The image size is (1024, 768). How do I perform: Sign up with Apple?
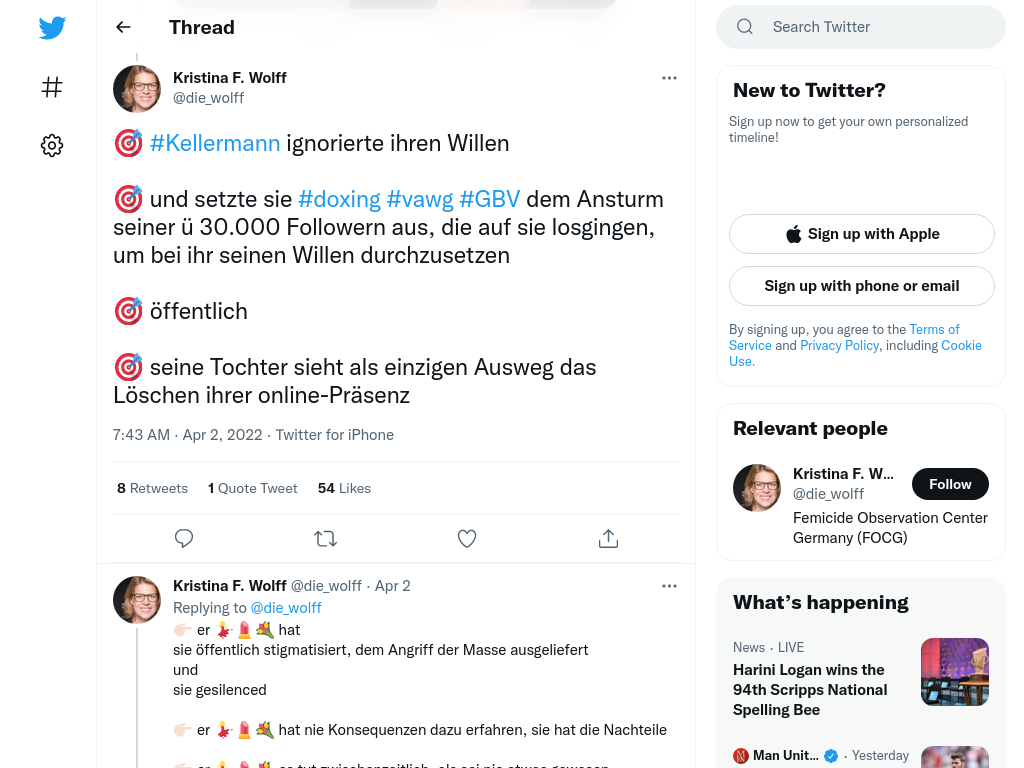coord(861,234)
